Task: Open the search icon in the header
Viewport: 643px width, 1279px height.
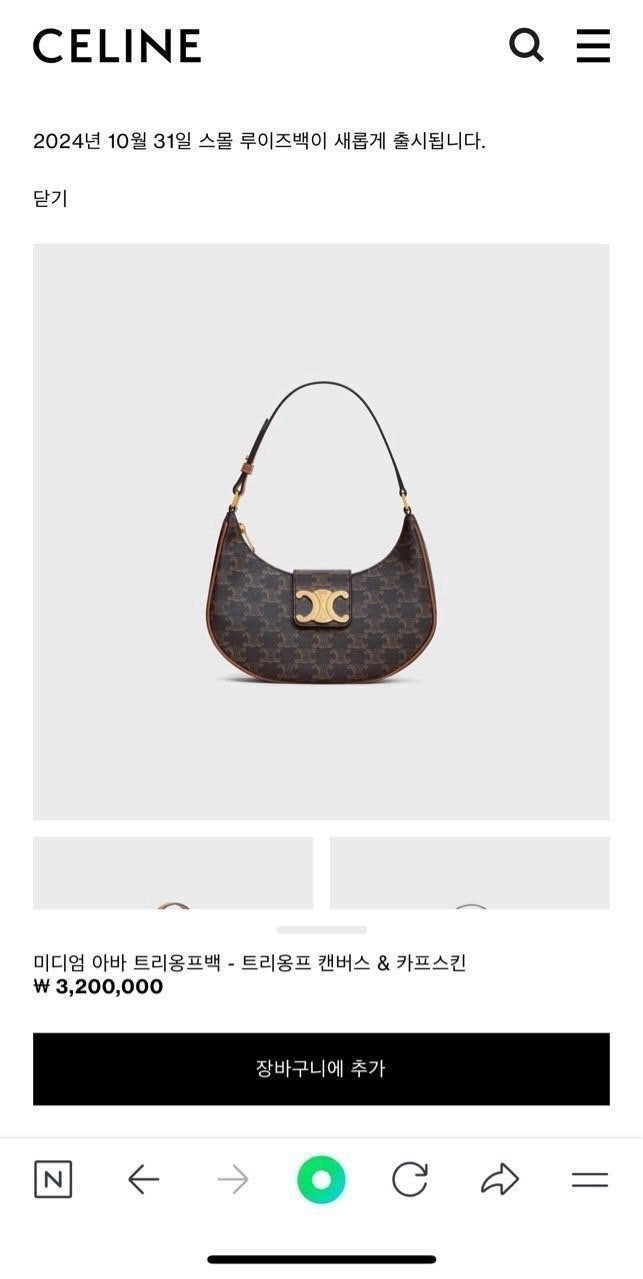Action: [526, 45]
